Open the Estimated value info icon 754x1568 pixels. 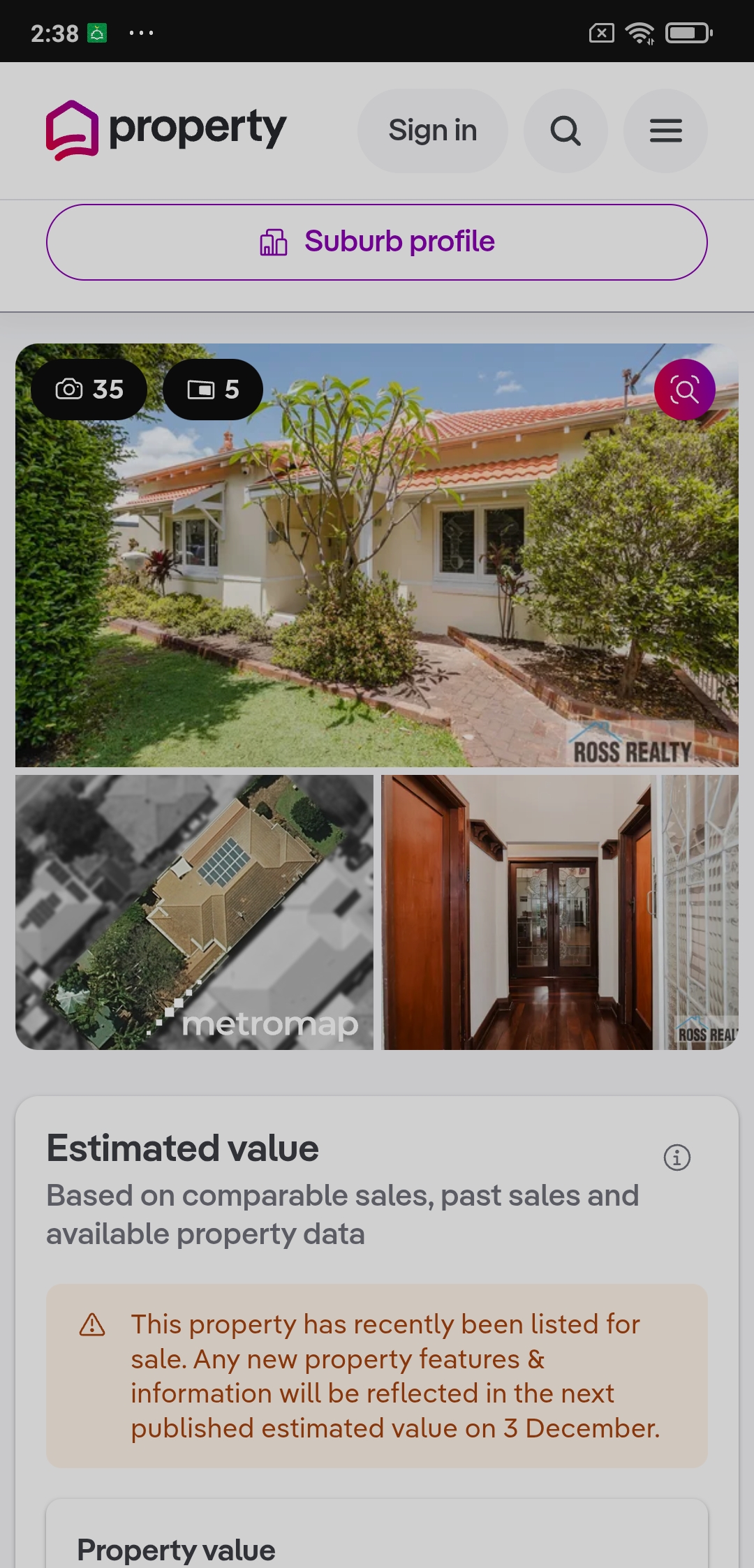[x=676, y=1157]
